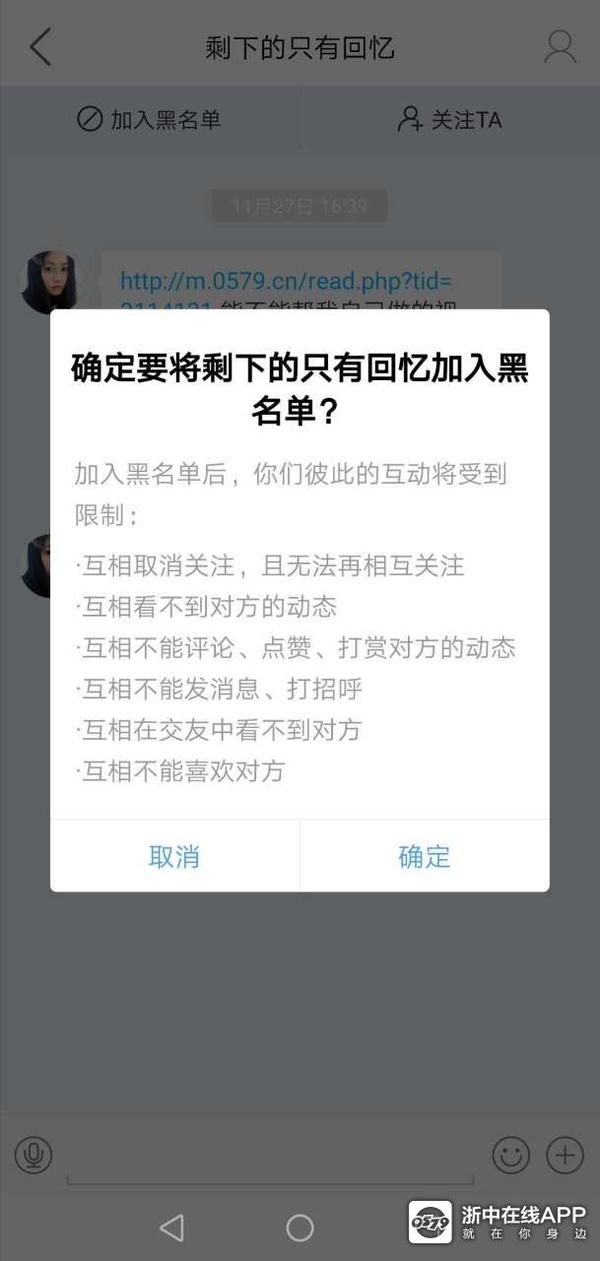
Task: Open the emoji picker
Action: tap(511, 1155)
